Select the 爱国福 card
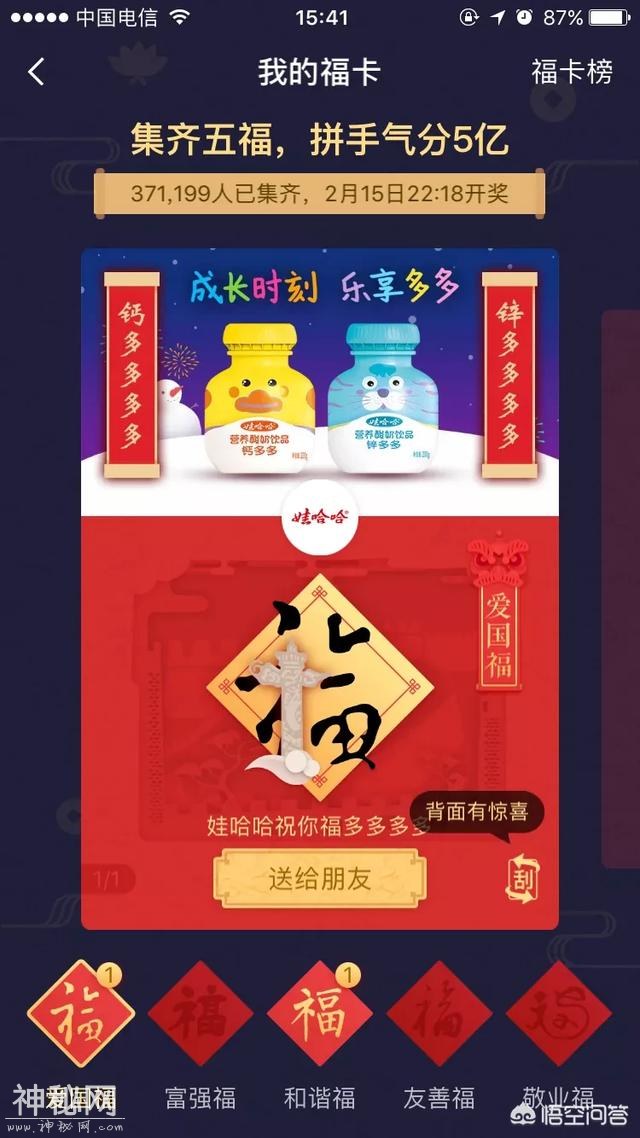Screen dimensions: 640x1138 [x=80, y=1013]
